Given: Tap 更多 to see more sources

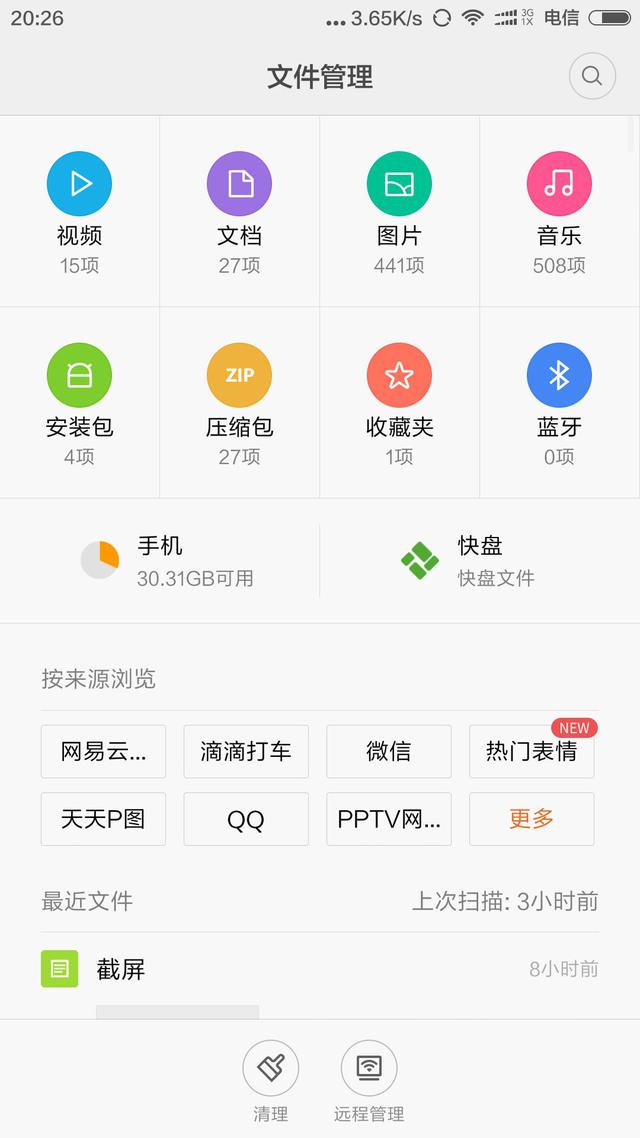Looking at the screenshot, I should point(531,819).
